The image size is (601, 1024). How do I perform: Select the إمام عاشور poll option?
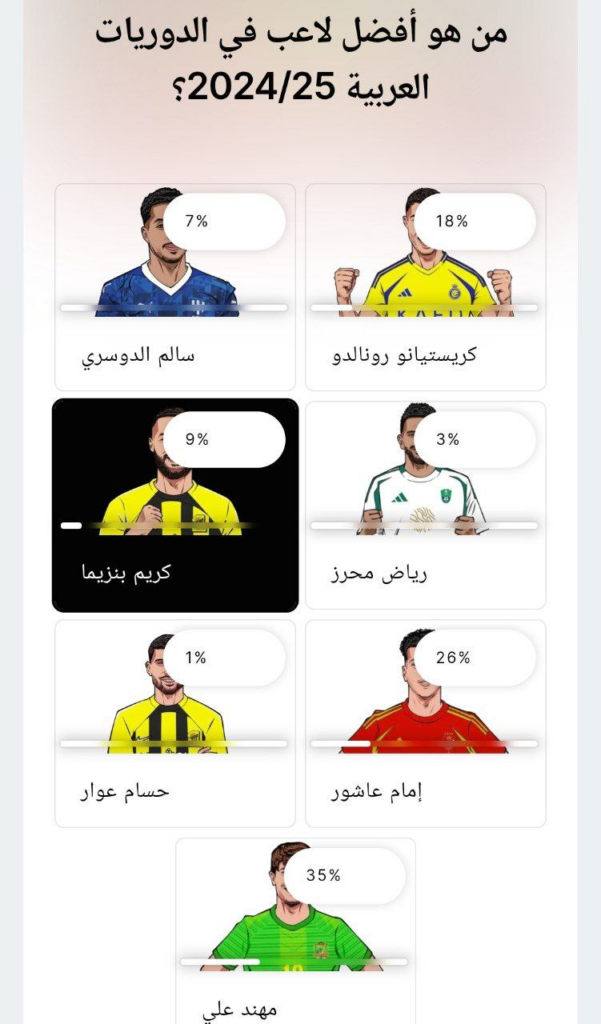coord(425,723)
